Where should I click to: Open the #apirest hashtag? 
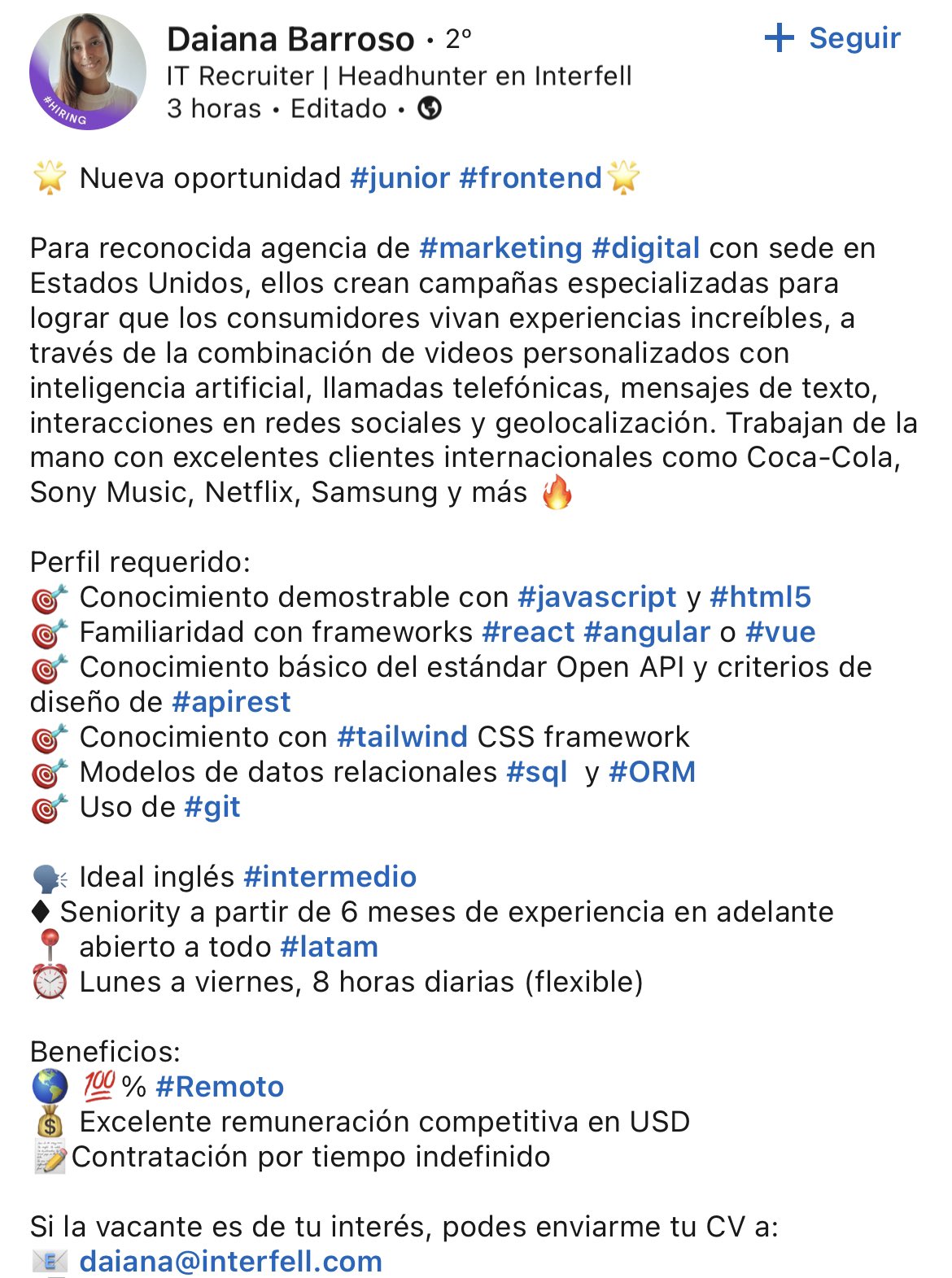click(231, 702)
